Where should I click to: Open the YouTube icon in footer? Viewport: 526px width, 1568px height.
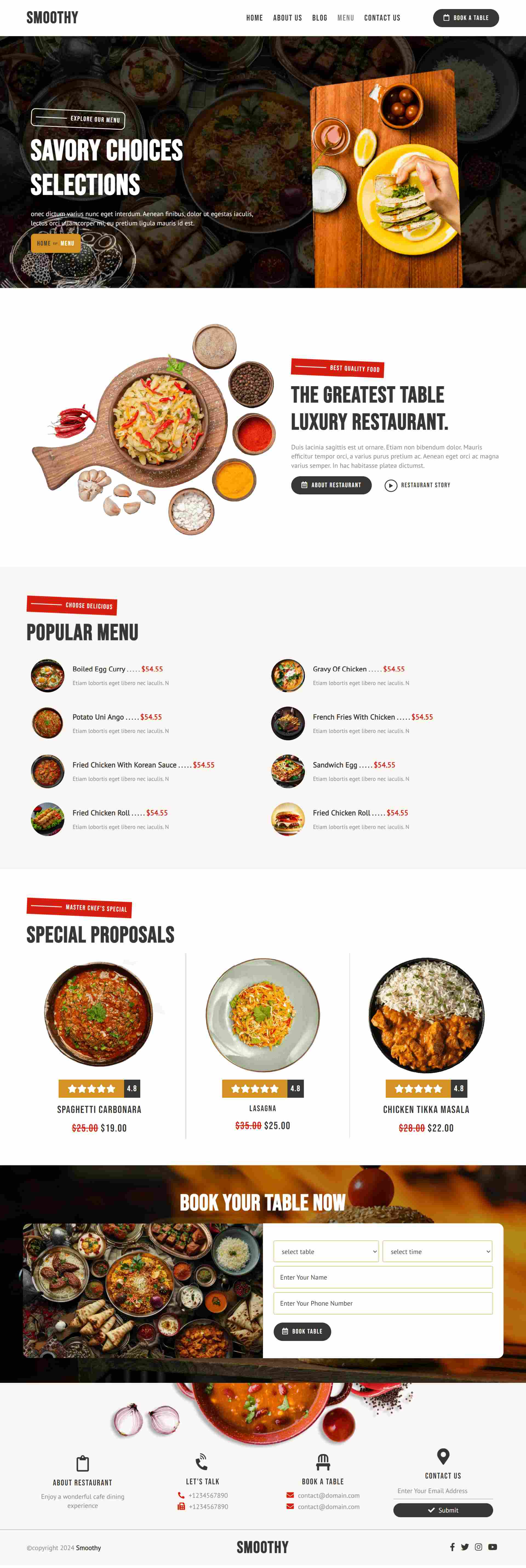[493, 1547]
